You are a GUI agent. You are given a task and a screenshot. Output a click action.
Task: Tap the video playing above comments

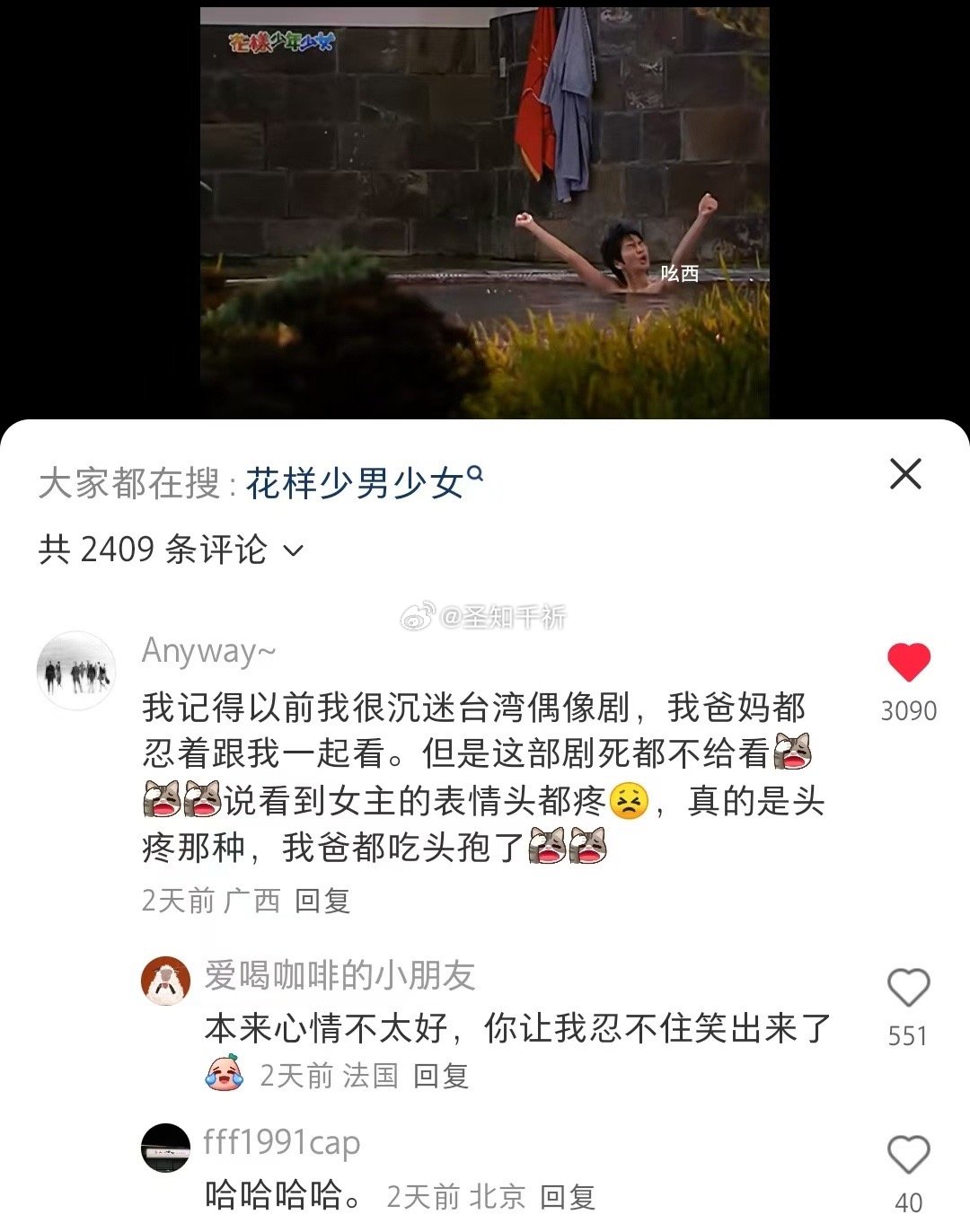click(x=484, y=212)
